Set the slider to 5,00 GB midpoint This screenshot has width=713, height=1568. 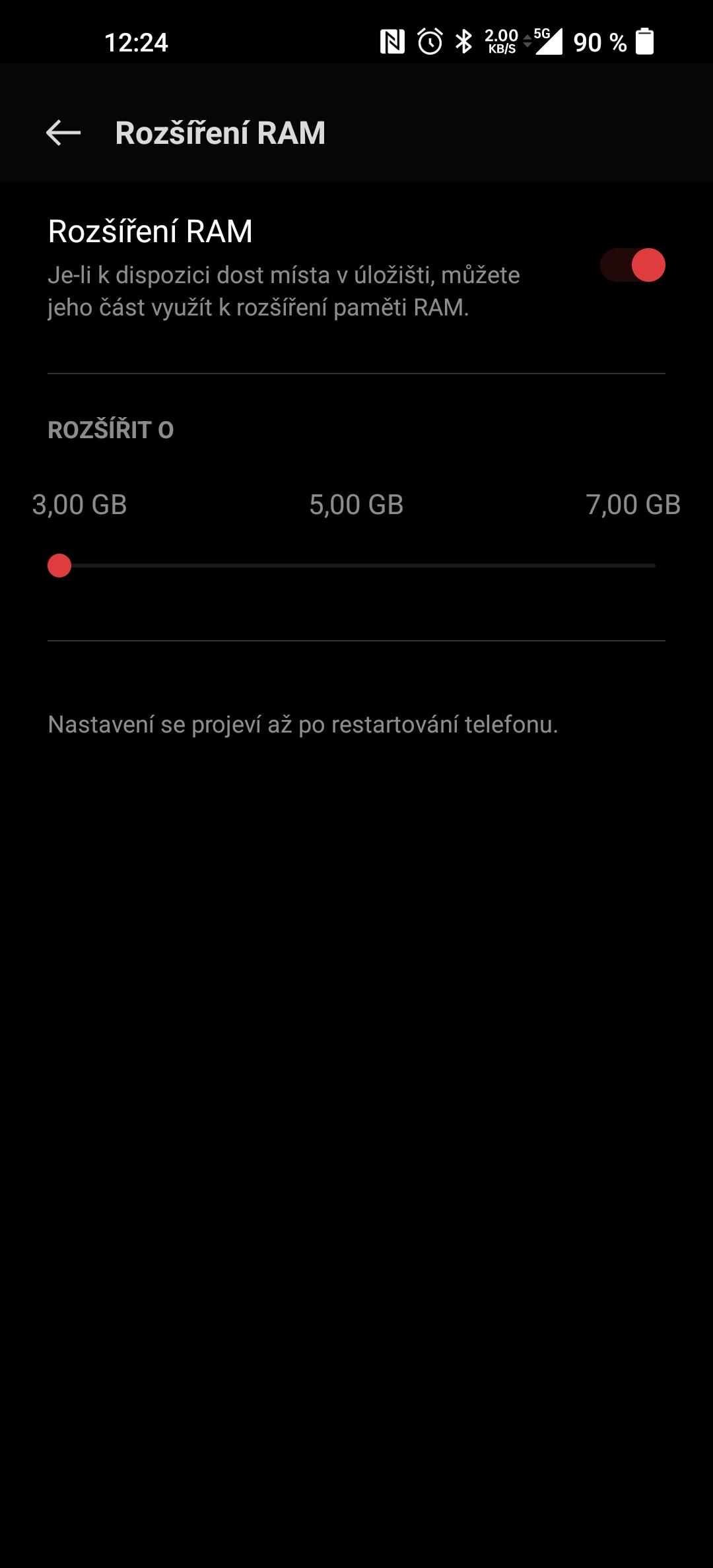[356, 566]
